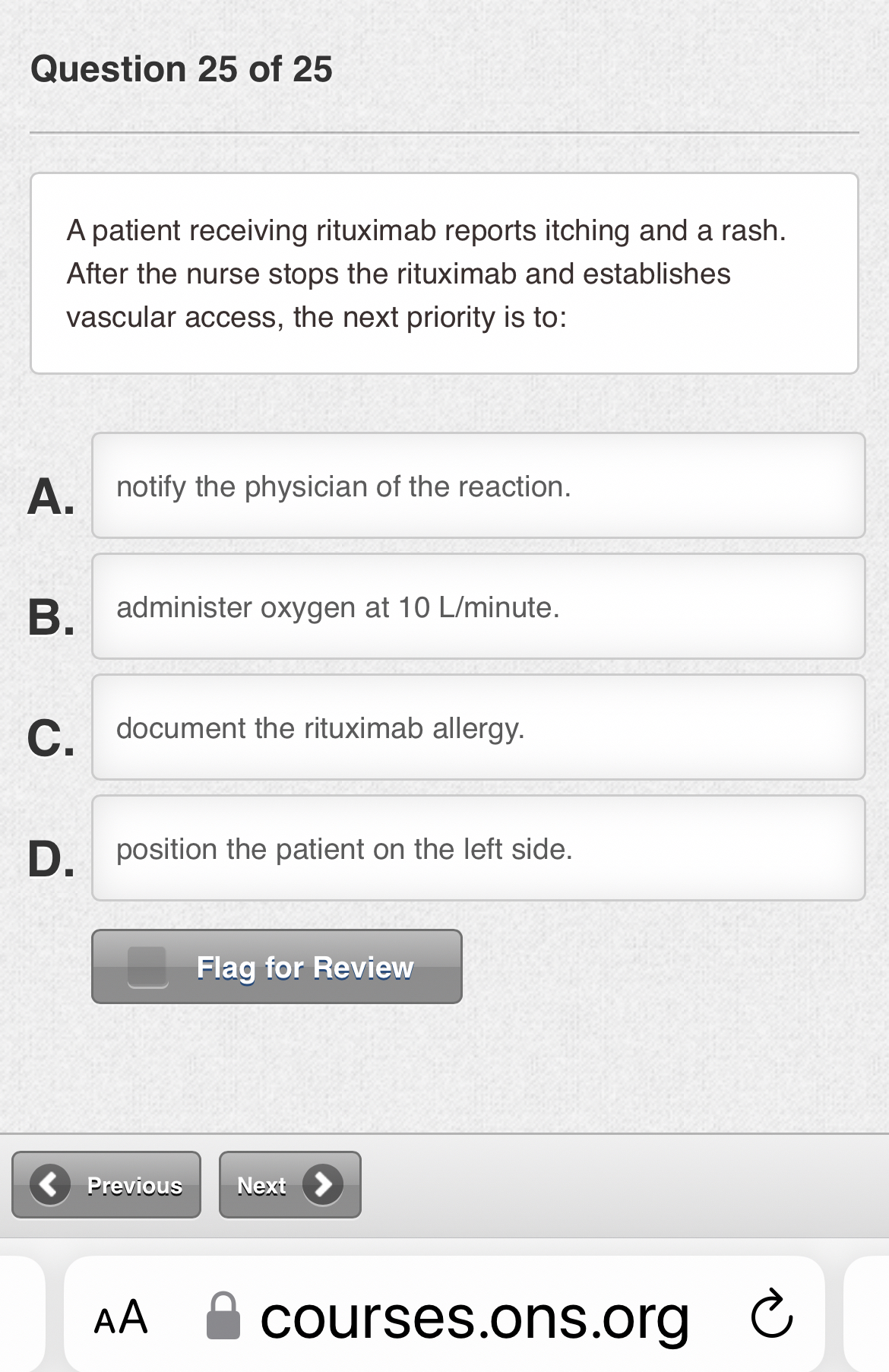This screenshot has width=889, height=1372.
Task: Click the flag checkbox inside Flag for Review
Action: [x=147, y=967]
